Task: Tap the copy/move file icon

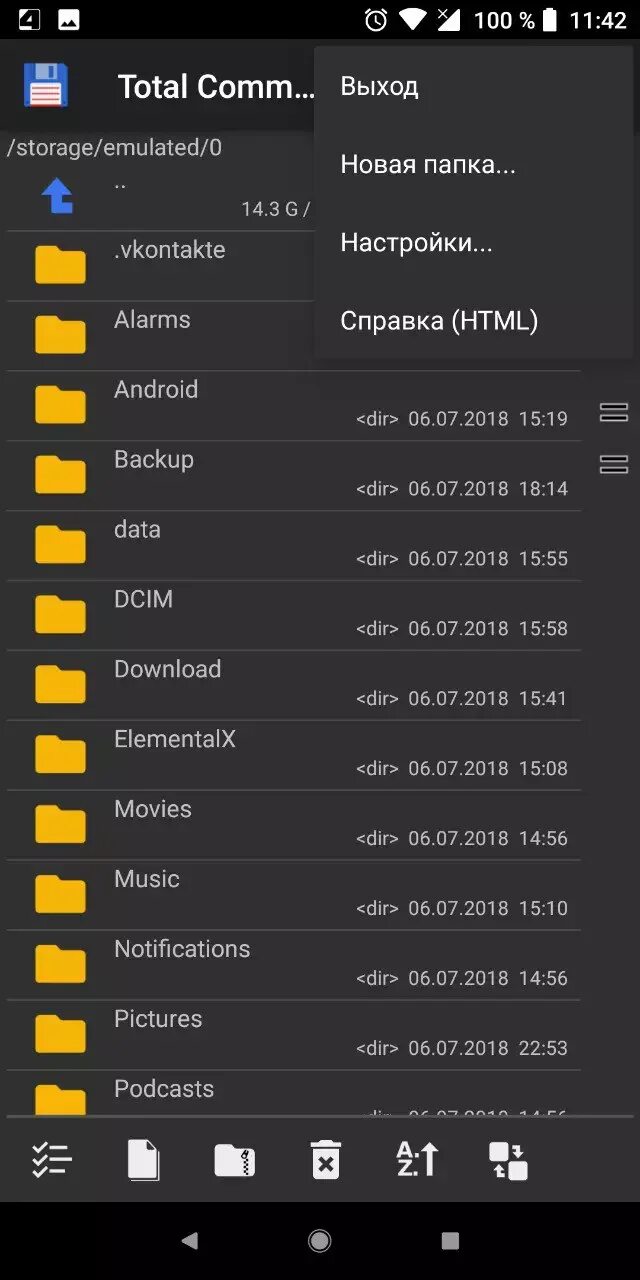Action: pyautogui.click(x=143, y=1160)
